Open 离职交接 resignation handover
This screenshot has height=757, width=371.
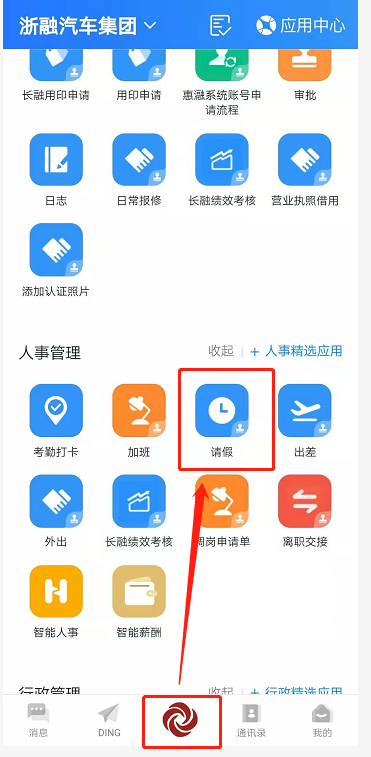pos(305,511)
